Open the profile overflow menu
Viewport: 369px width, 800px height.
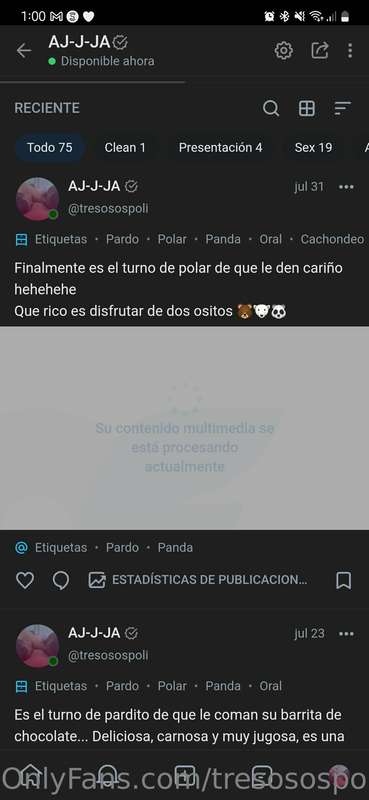(x=350, y=51)
